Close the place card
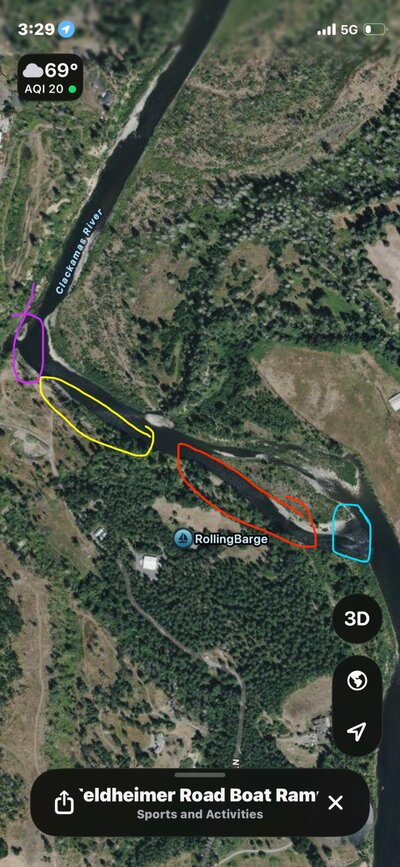This screenshot has height=867, width=400. [x=335, y=802]
